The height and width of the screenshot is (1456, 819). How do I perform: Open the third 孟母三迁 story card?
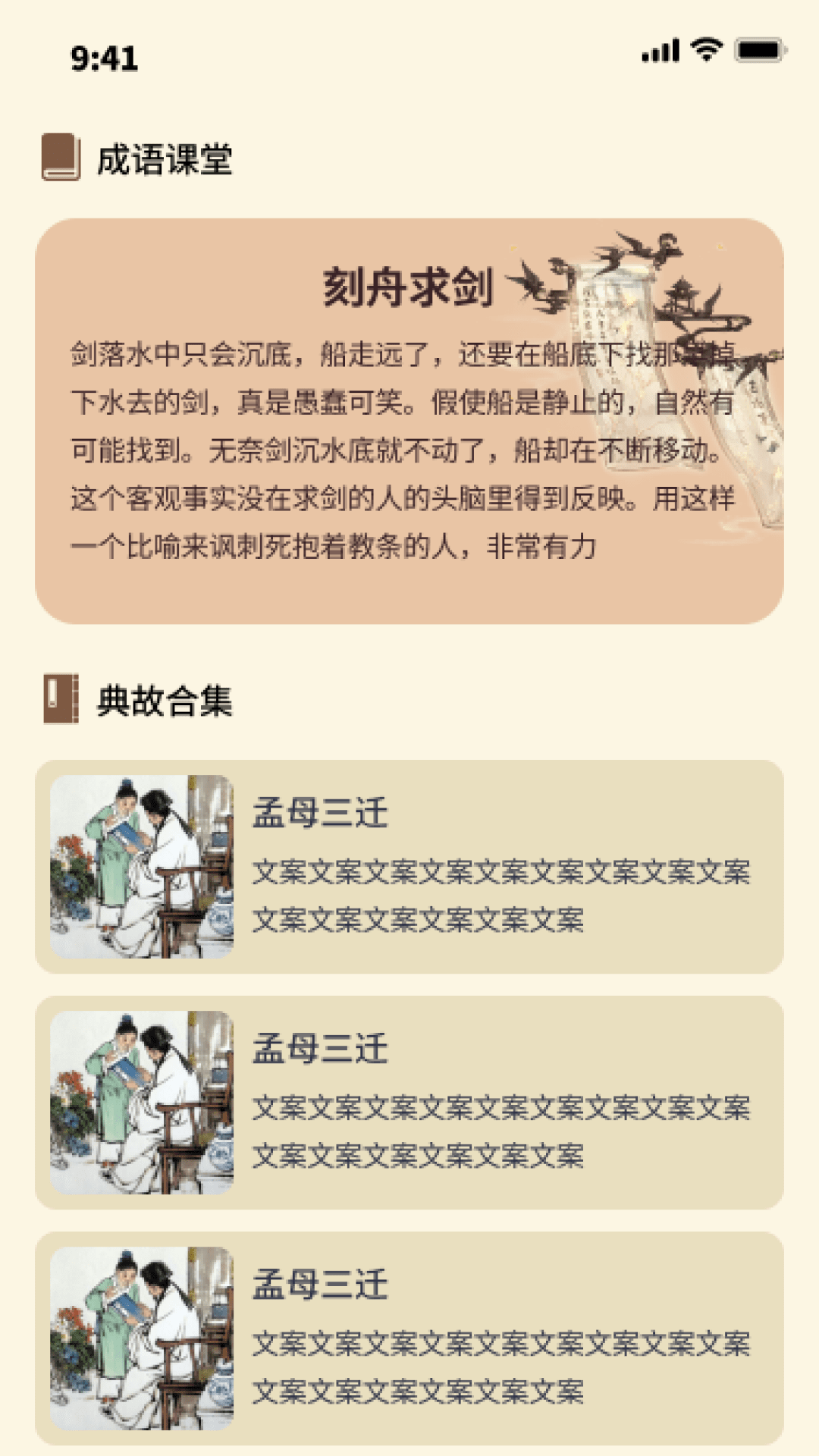(x=409, y=1338)
